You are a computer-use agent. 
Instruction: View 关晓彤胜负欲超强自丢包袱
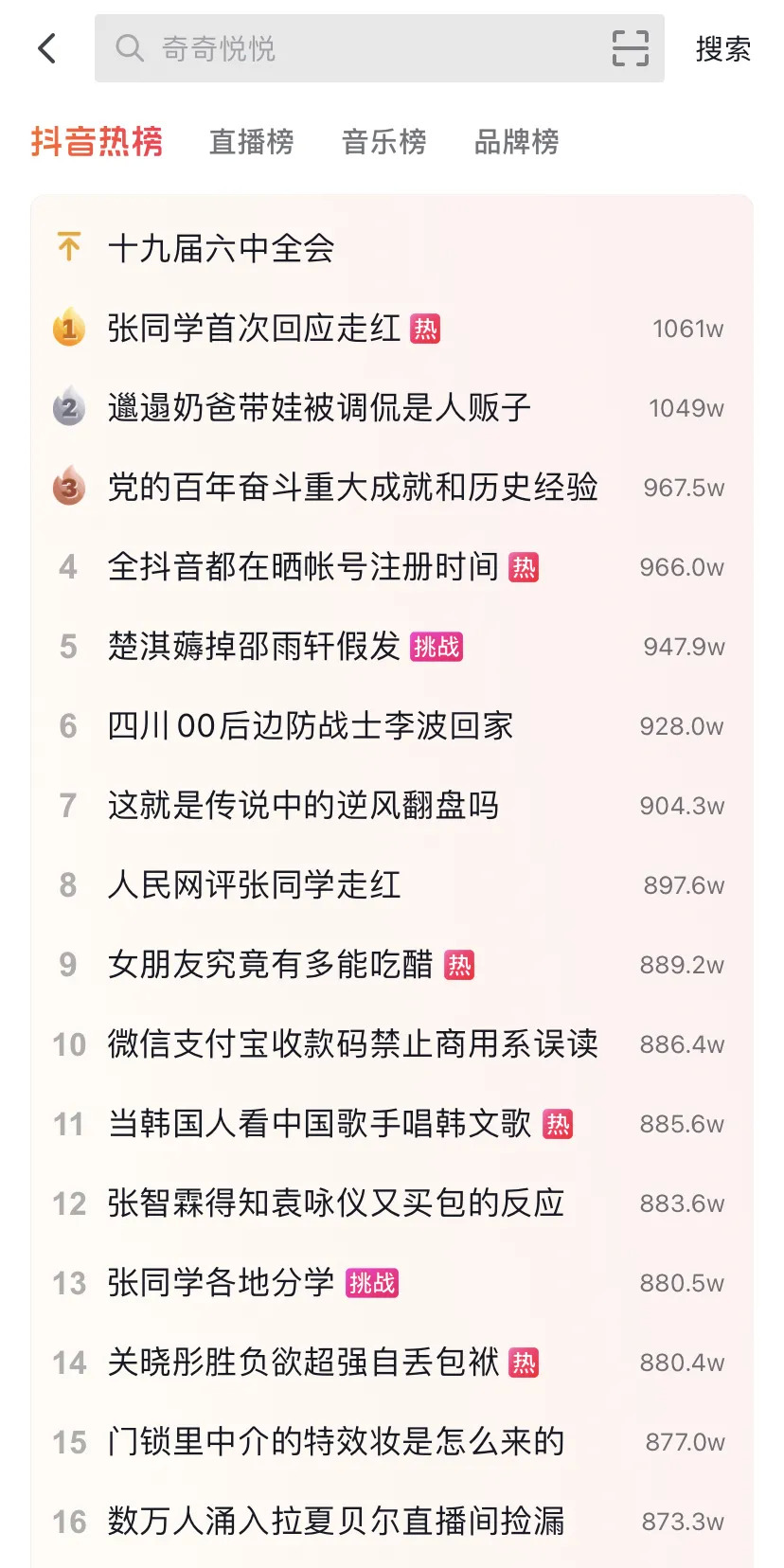(x=303, y=1363)
